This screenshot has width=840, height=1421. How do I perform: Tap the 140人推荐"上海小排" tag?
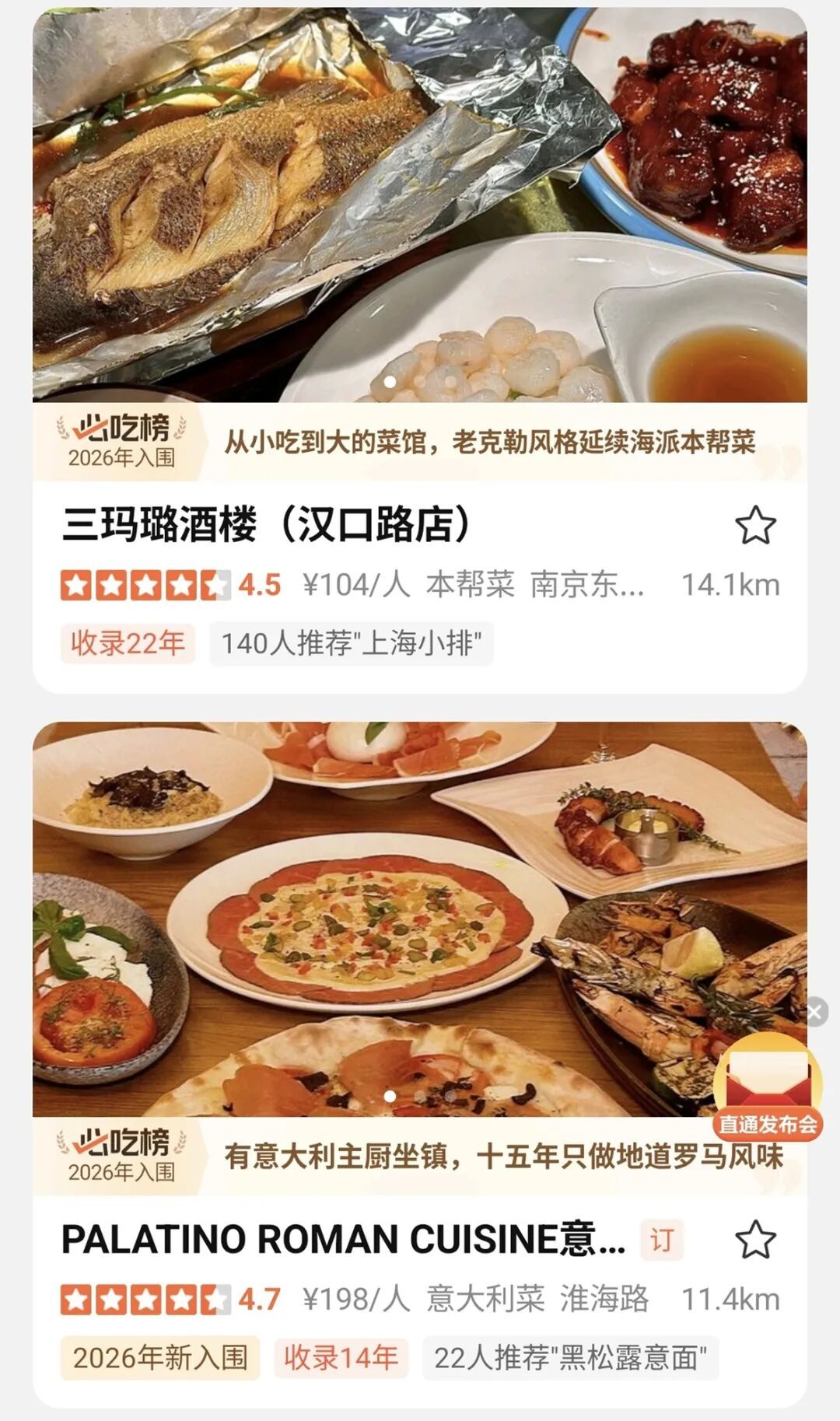point(351,644)
